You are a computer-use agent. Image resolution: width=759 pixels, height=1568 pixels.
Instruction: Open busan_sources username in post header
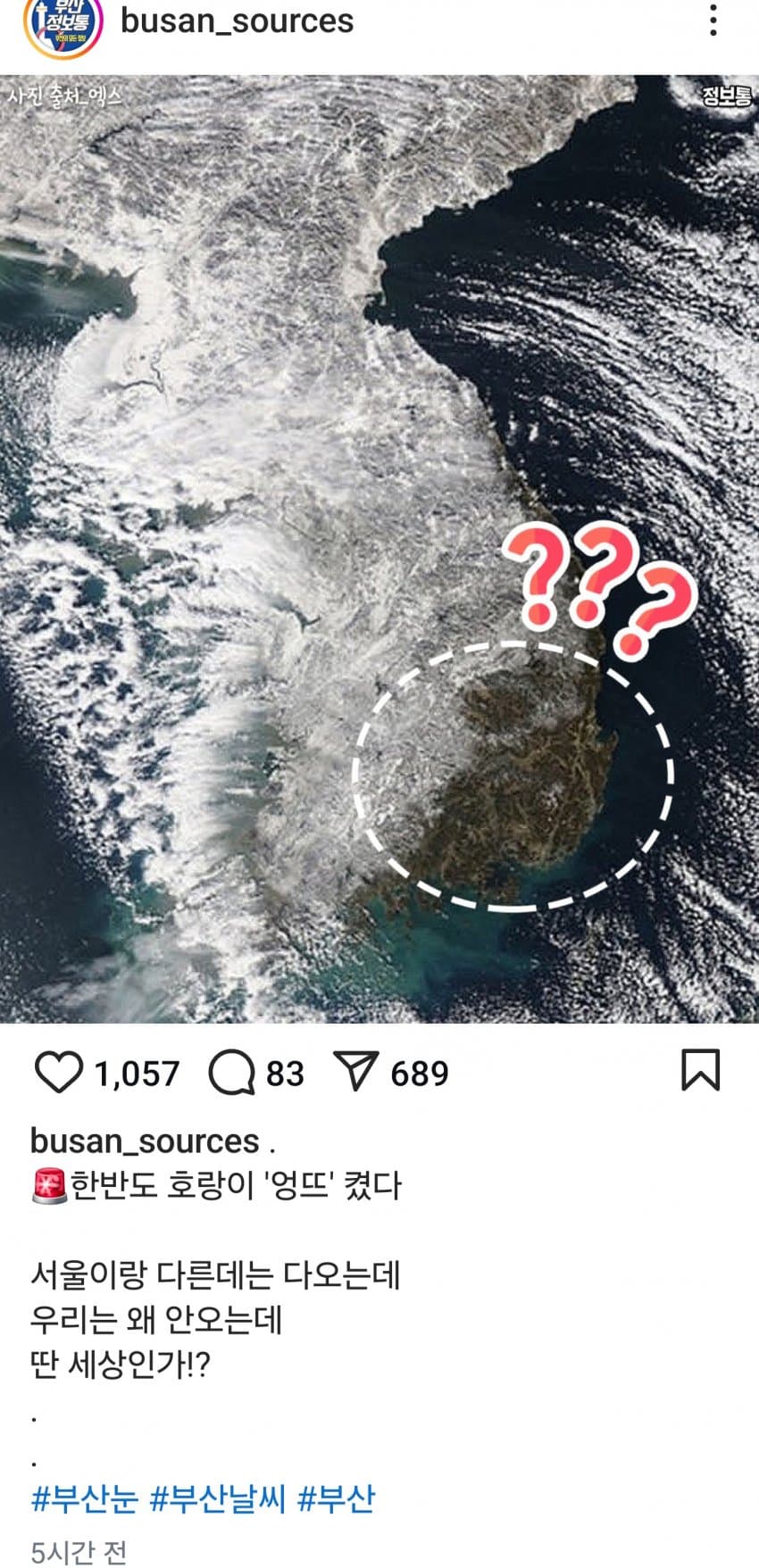tap(237, 21)
